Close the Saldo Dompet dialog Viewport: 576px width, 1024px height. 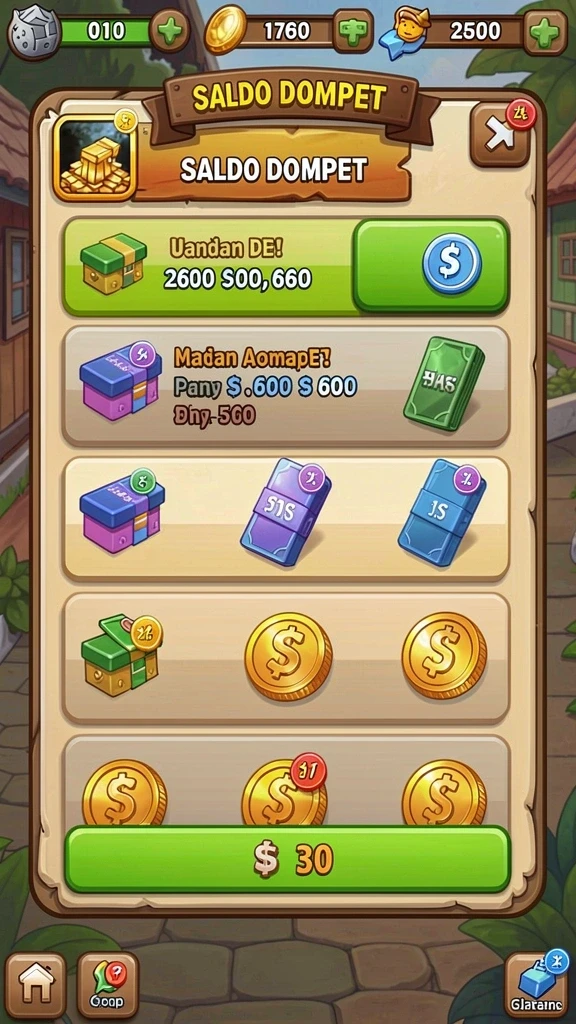(x=500, y=134)
